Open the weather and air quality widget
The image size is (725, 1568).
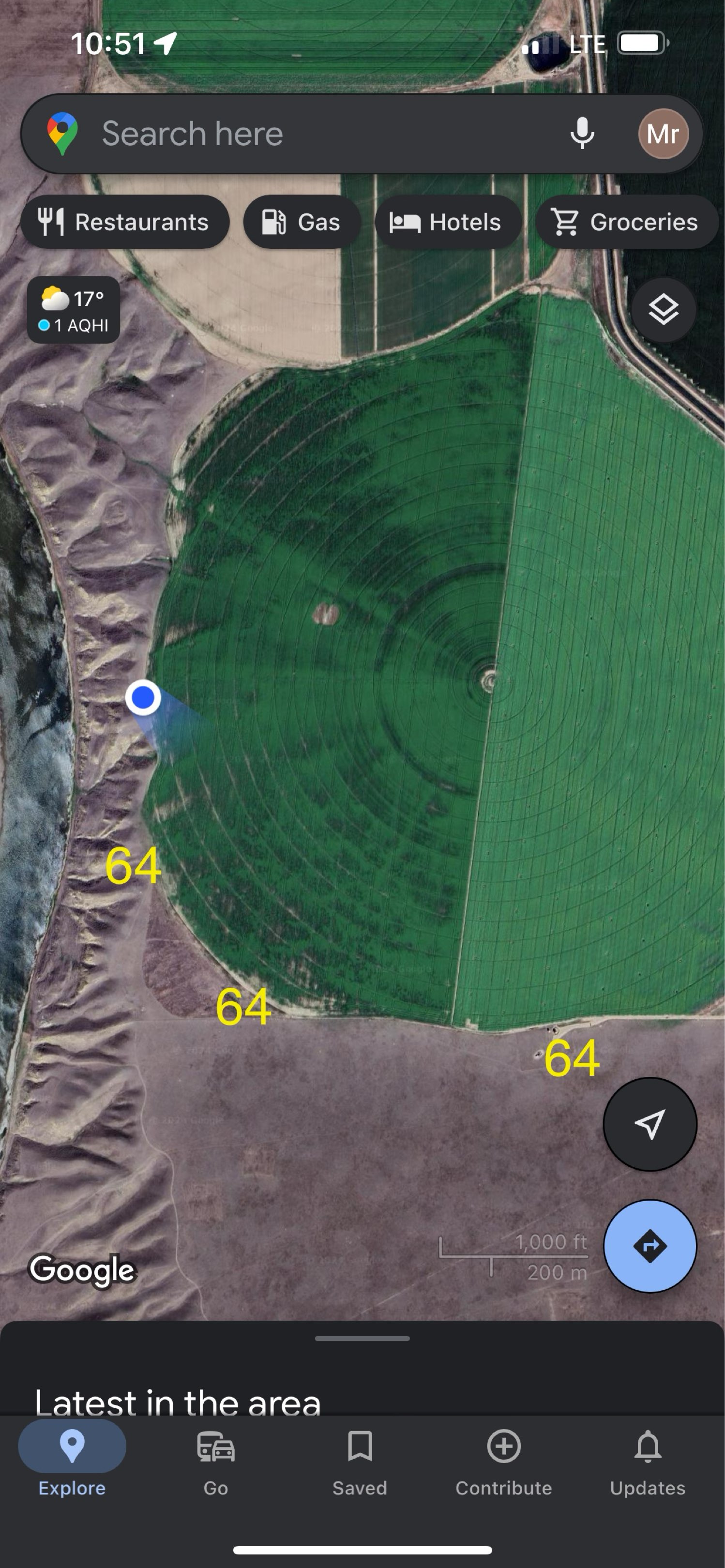[x=73, y=310]
